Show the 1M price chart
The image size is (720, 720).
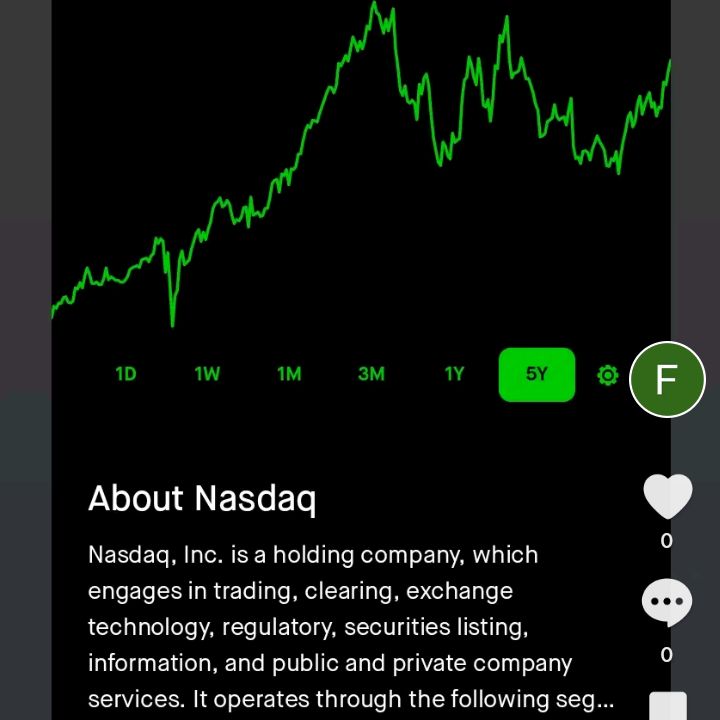tap(289, 374)
